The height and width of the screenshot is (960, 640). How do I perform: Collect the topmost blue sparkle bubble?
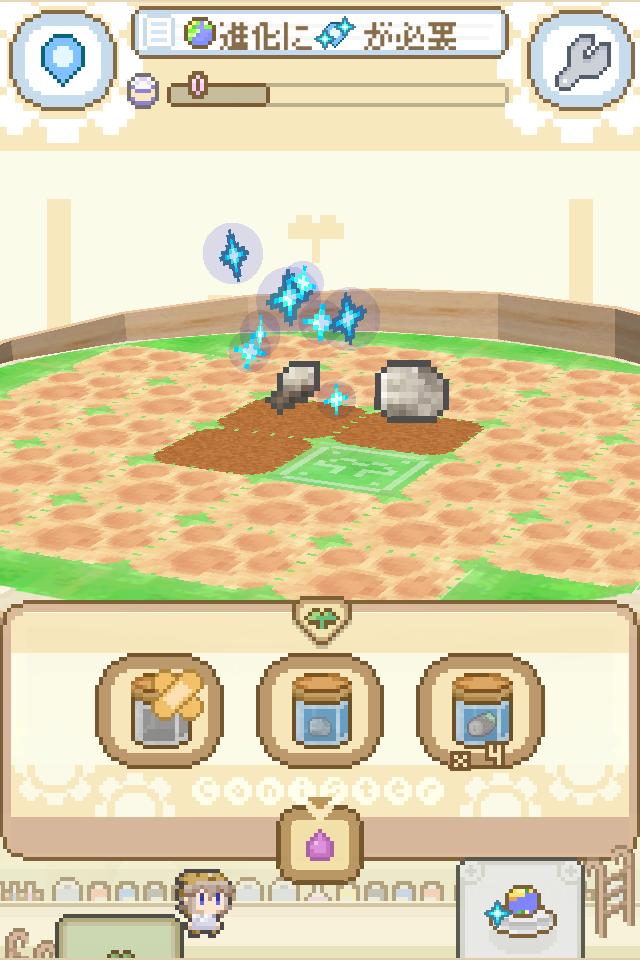233,252
